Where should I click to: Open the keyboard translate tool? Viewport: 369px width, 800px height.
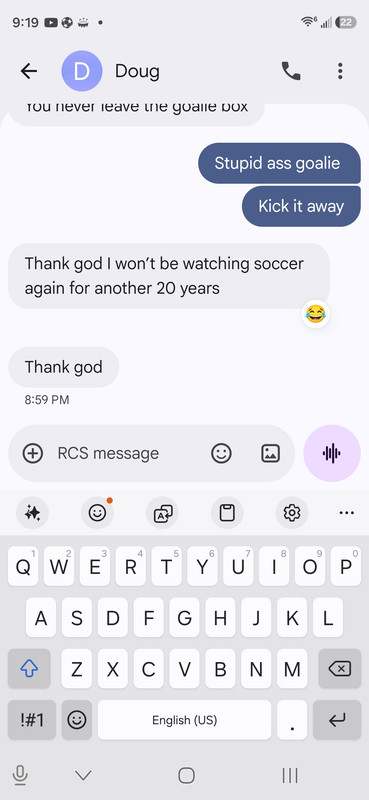[162, 512]
